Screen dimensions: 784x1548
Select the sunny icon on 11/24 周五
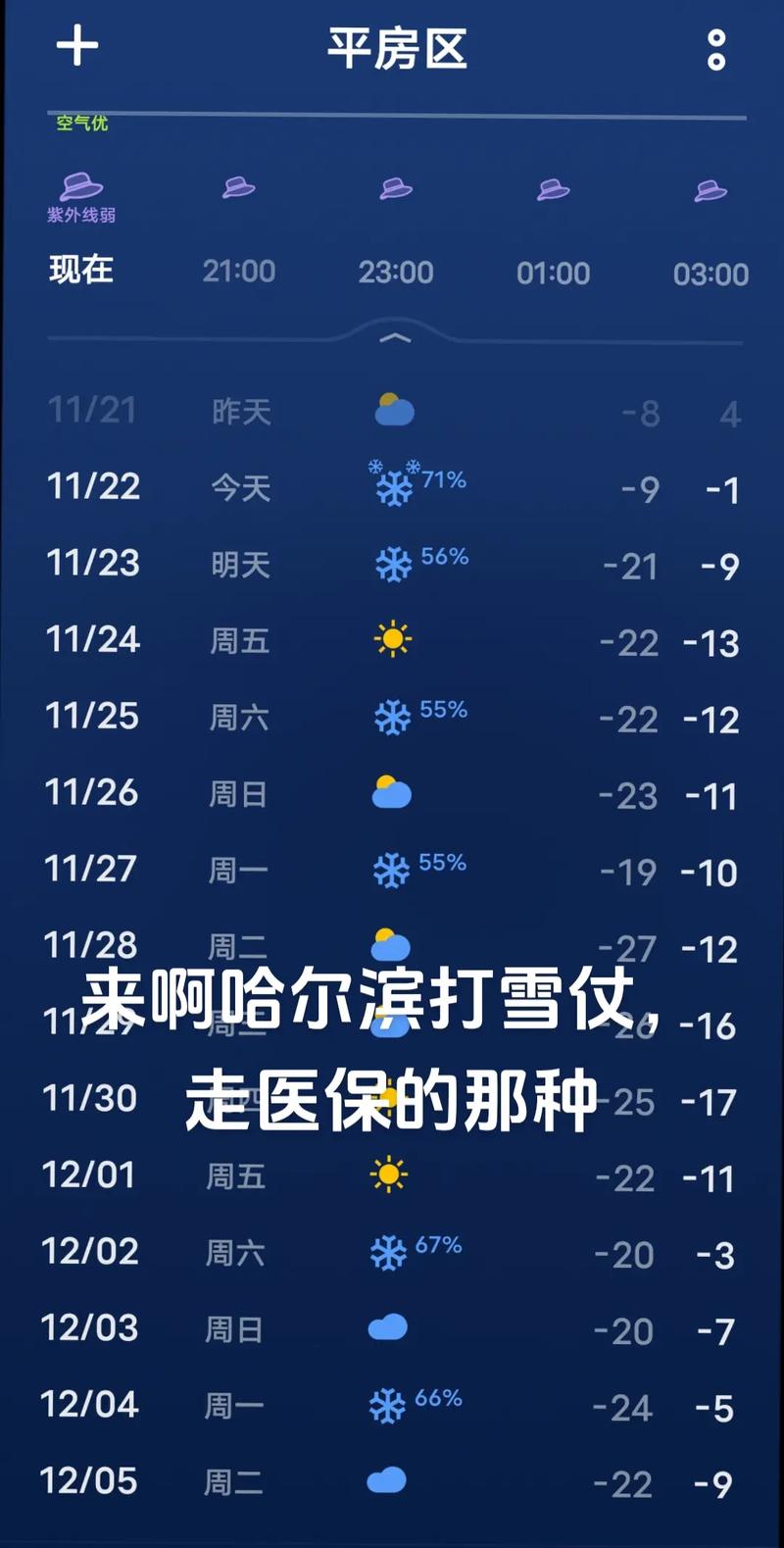coord(395,638)
